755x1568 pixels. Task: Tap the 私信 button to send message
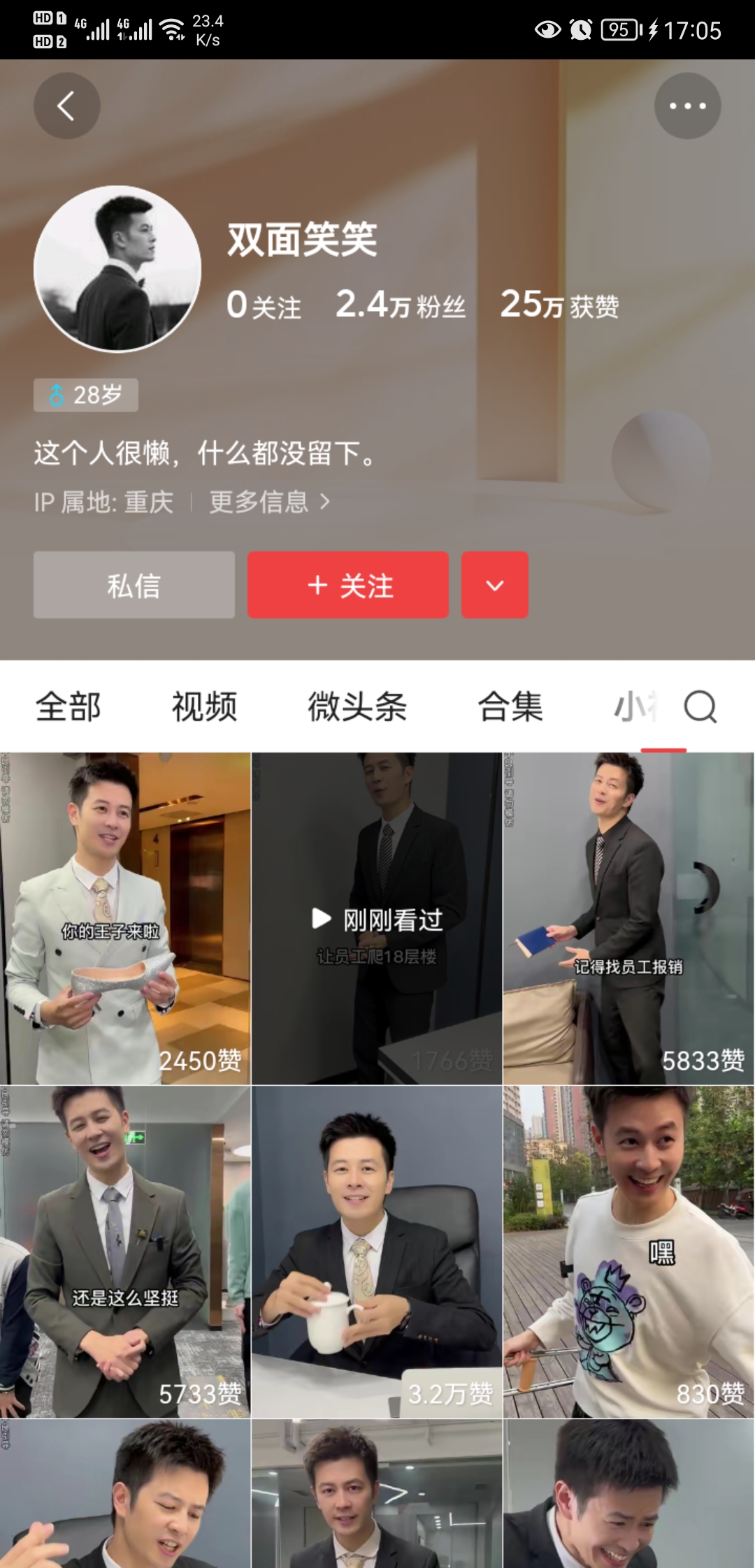(134, 585)
